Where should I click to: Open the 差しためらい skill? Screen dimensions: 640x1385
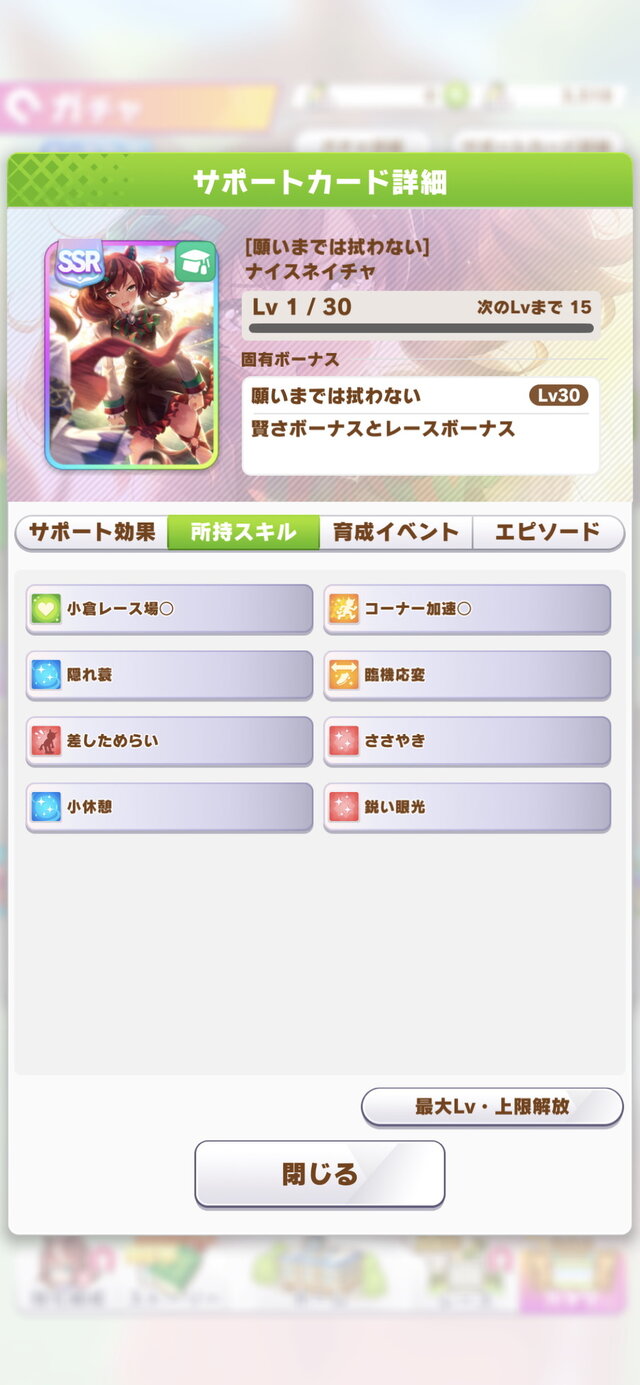pos(169,741)
